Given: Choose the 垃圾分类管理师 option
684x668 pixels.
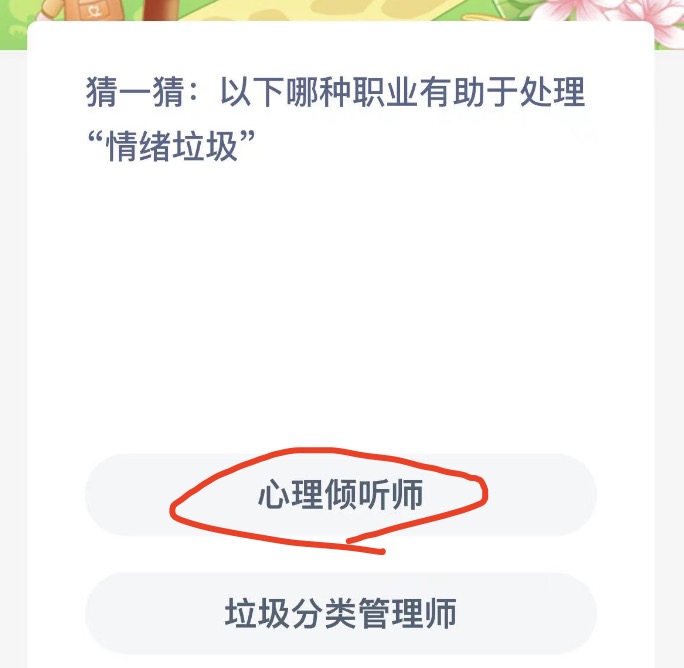Looking at the screenshot, I should tap(340, 613).
